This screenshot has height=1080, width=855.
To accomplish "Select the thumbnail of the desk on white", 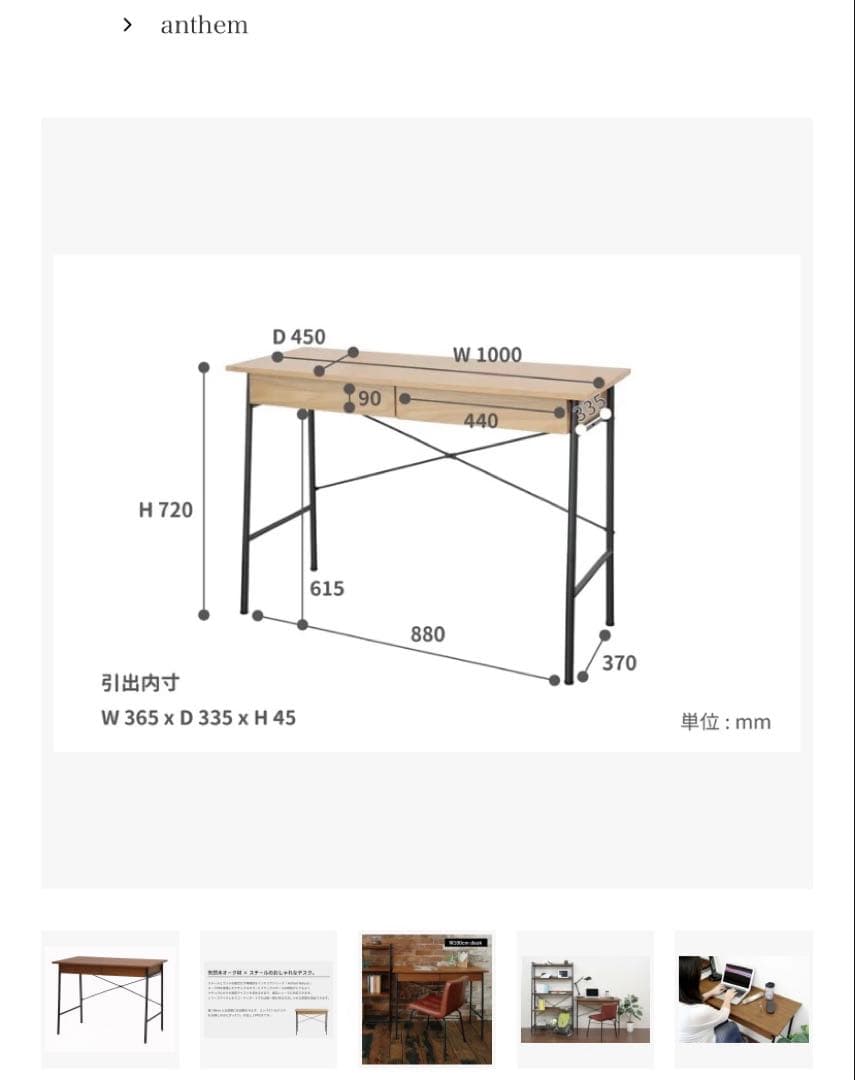I will (x=110, y=999).
